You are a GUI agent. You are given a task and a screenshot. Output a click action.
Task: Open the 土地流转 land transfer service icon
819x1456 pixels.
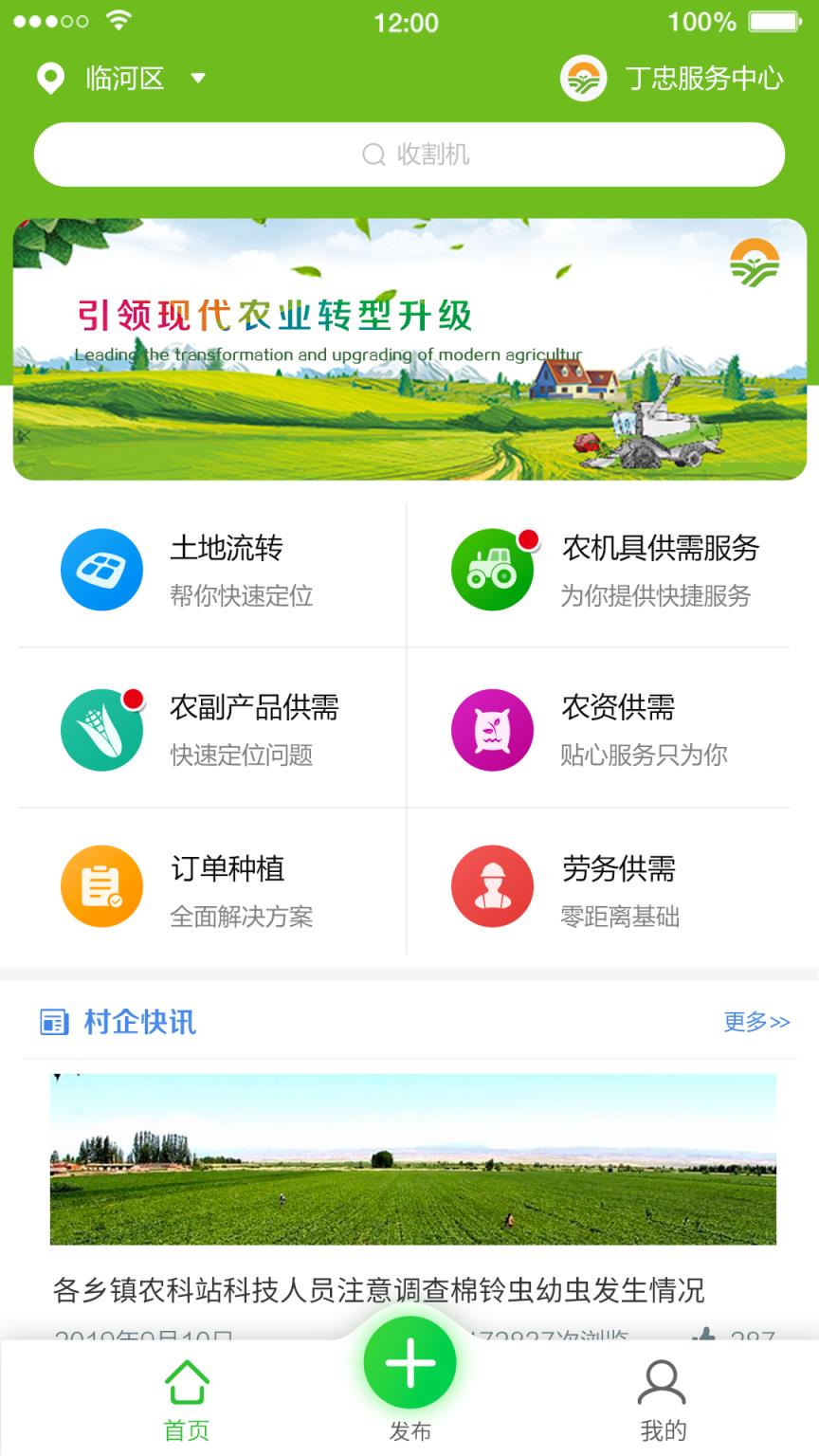pos(101,570)
